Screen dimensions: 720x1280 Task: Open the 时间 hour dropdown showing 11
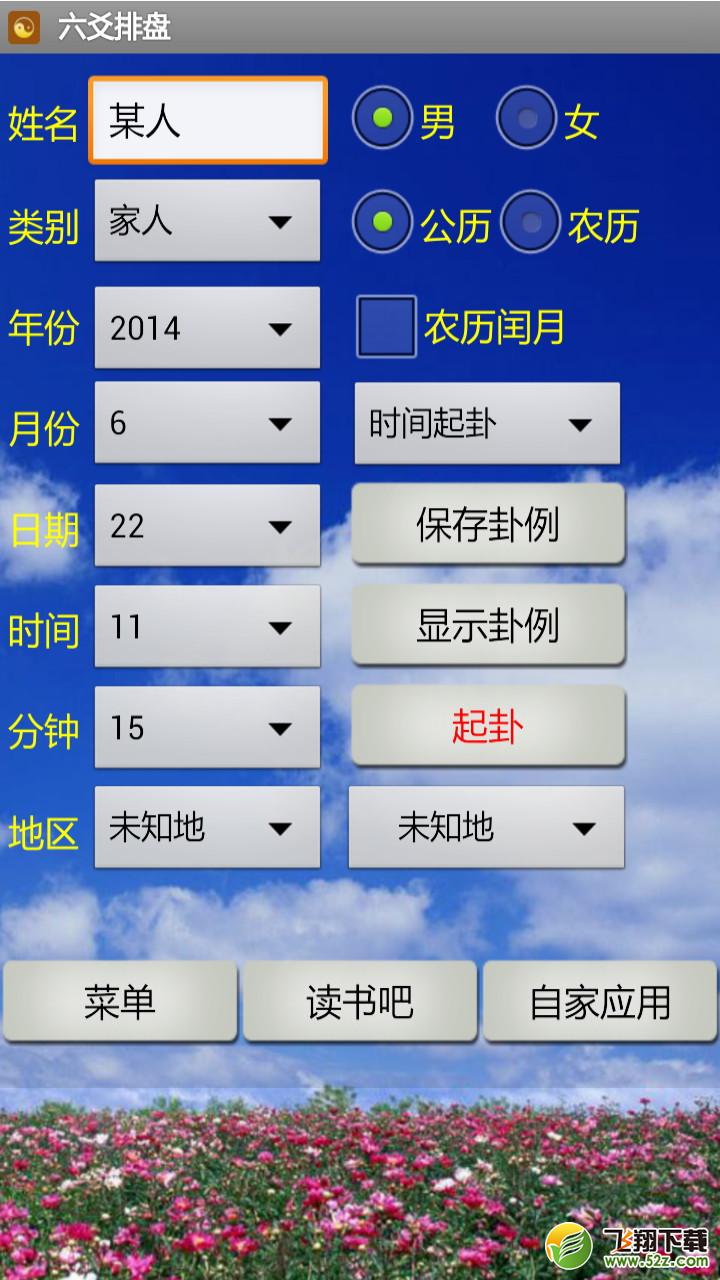tap(207, 627)
